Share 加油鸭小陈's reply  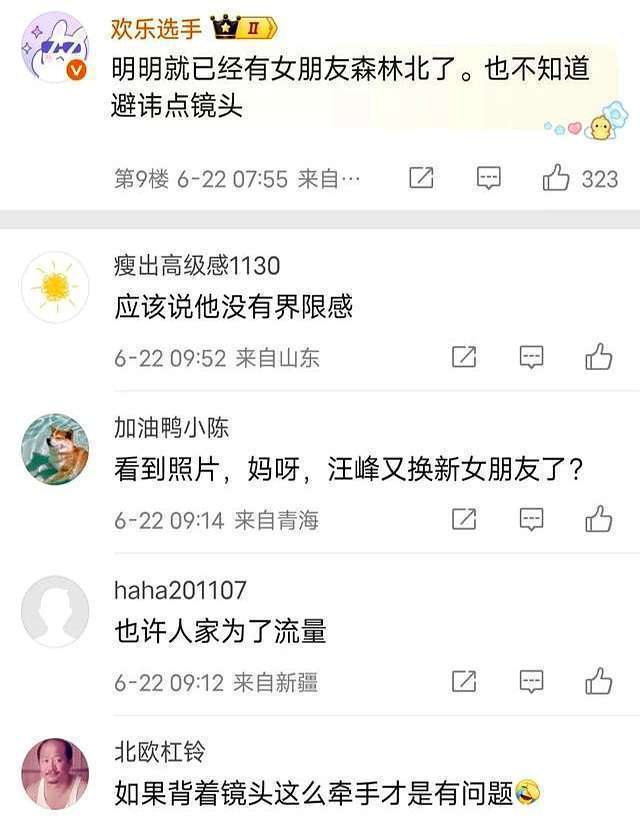tap(464, 519)
